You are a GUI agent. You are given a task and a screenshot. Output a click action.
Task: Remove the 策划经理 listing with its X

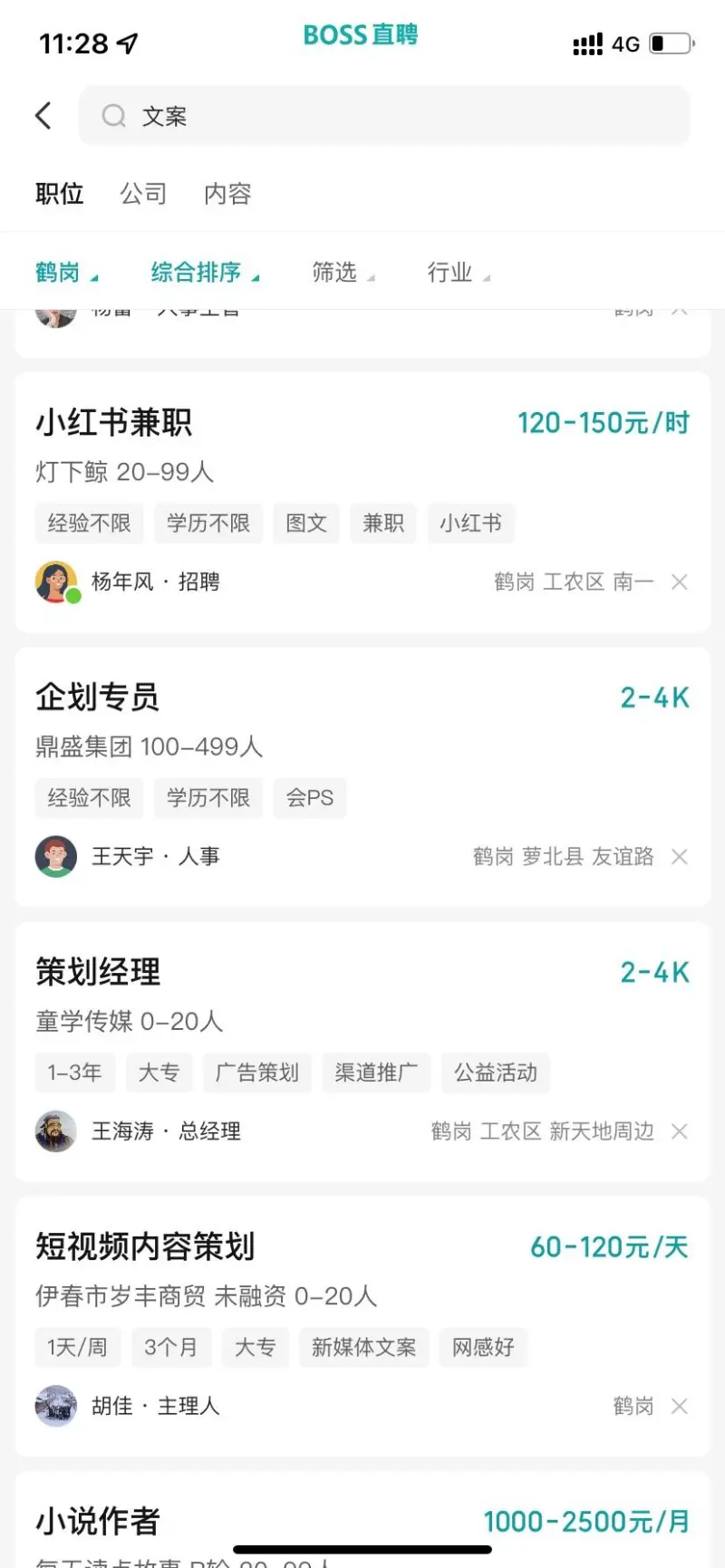[679, 1131]
